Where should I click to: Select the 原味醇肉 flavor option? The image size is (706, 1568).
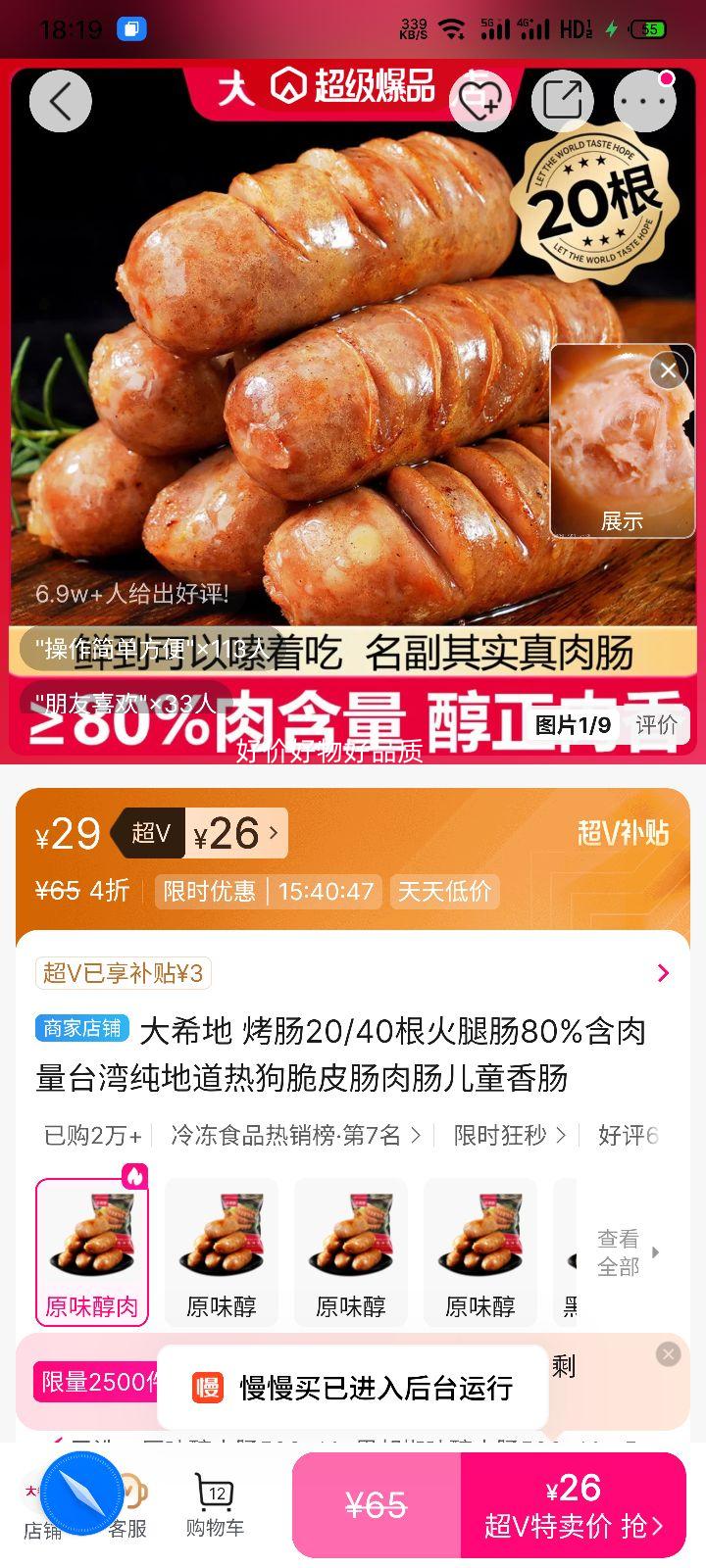click(x=91, y=1251)
